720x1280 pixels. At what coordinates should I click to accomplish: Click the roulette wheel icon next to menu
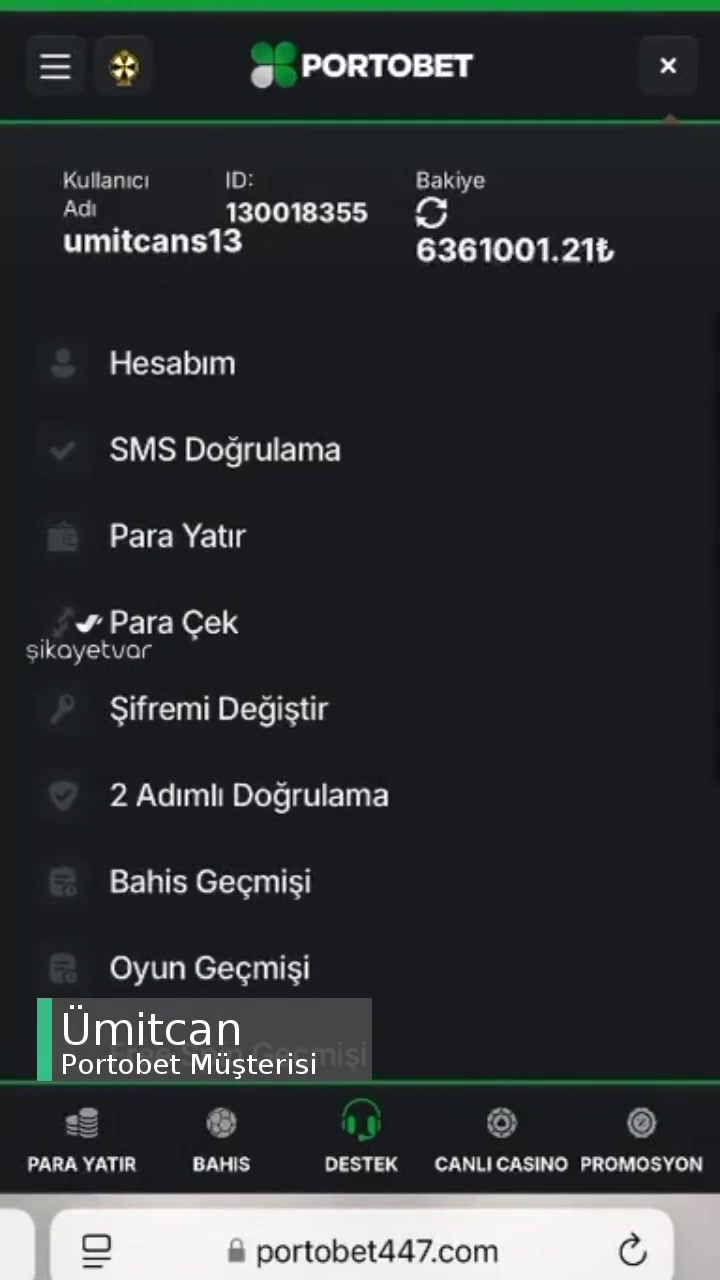(123, 66)
